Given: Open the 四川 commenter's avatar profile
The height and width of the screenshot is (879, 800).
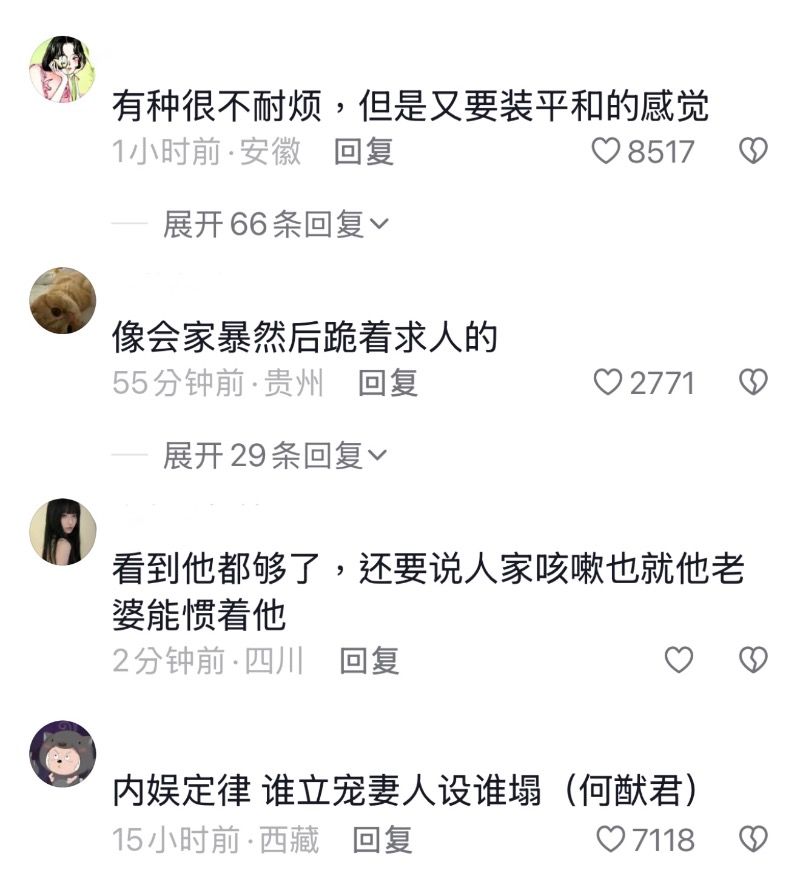Looking at the screenshot, I should pos(63,531).
